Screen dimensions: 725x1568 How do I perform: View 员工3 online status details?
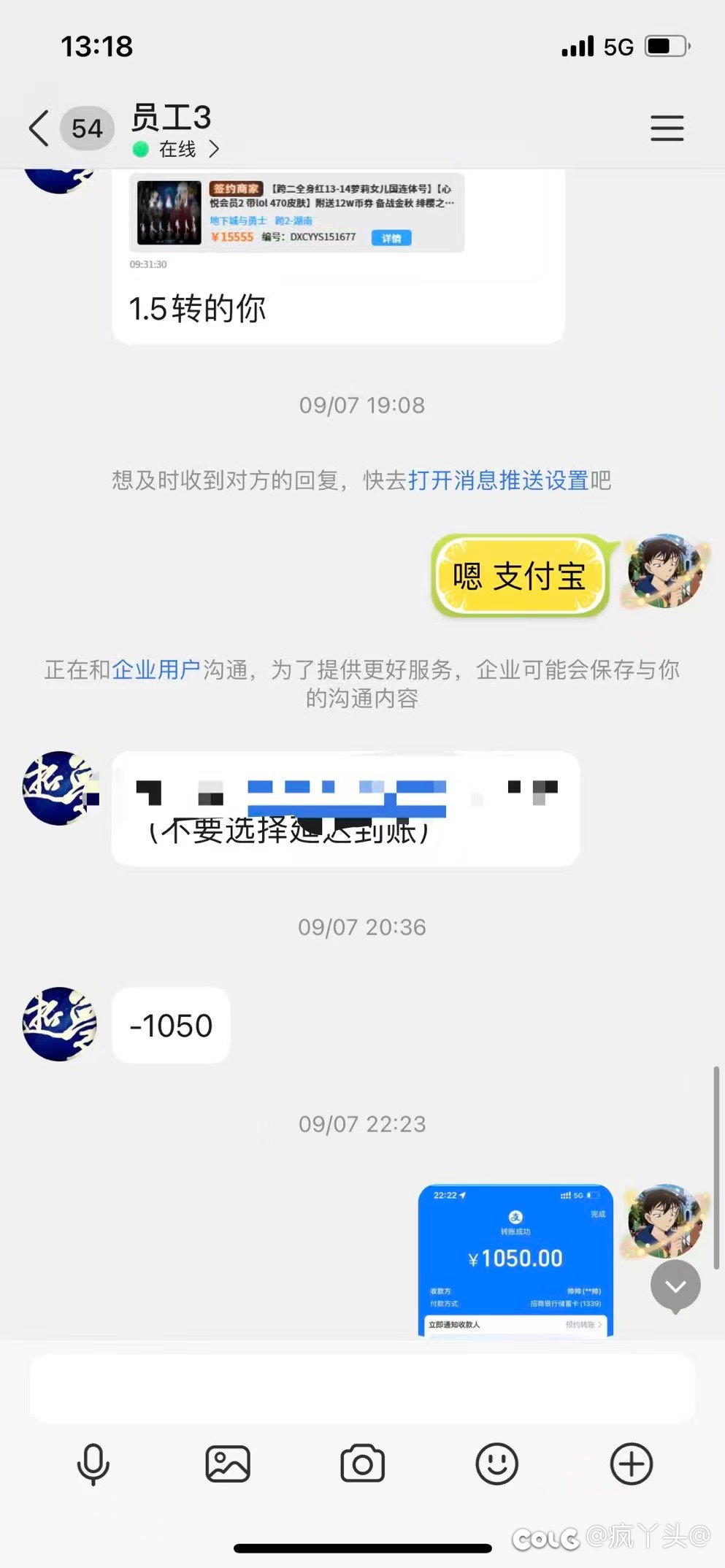pyautogui.click(x=176, y=149)
